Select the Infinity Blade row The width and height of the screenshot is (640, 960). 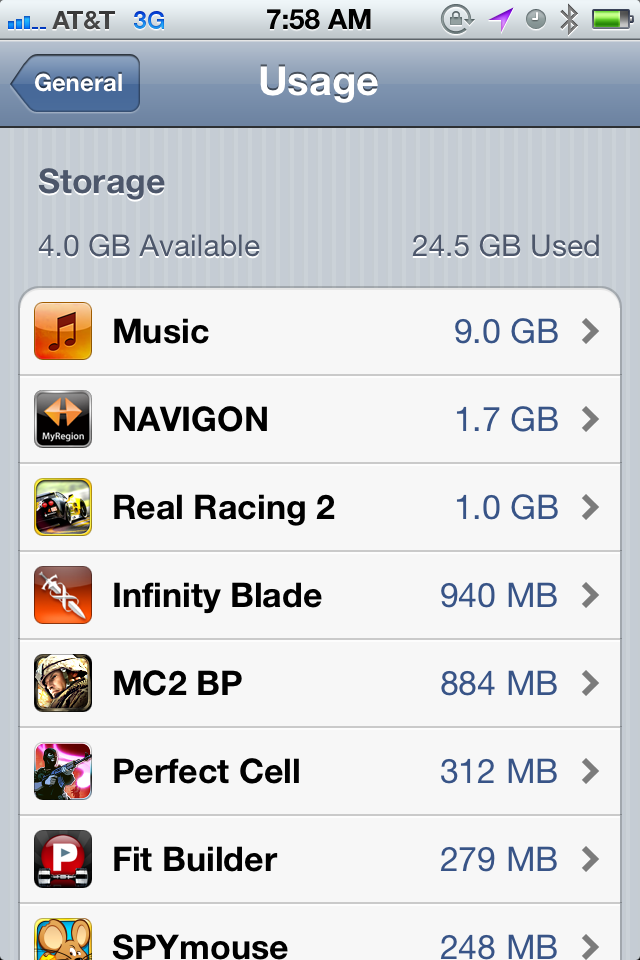click(x=320, y=595)
